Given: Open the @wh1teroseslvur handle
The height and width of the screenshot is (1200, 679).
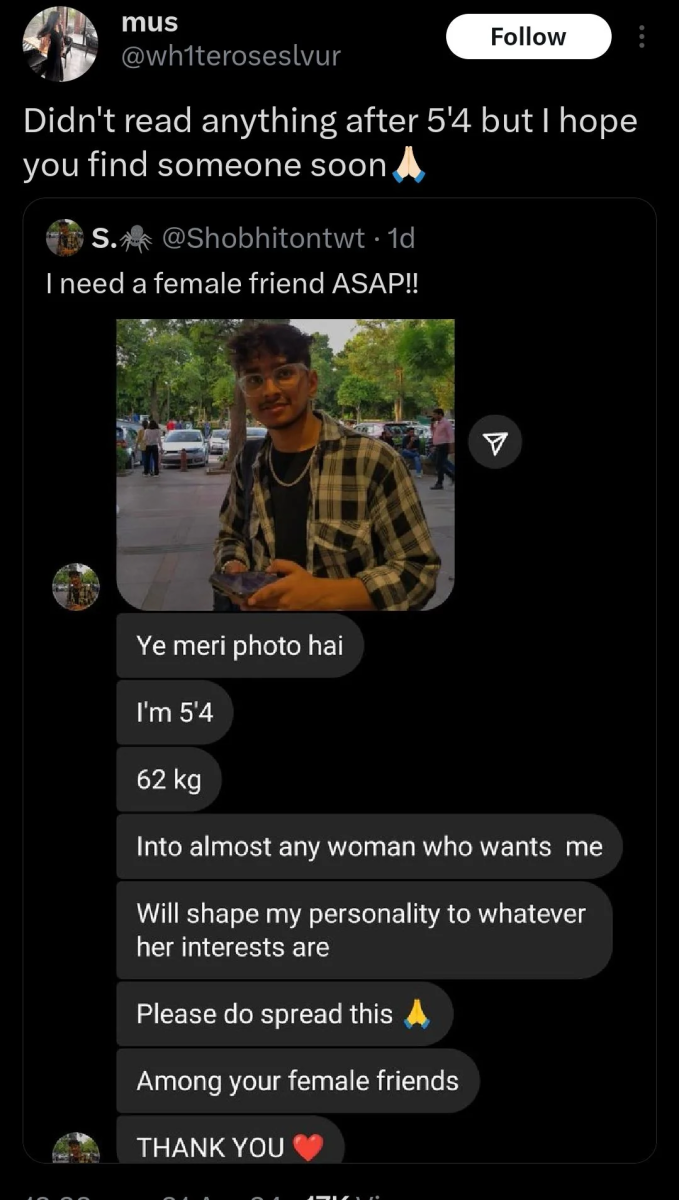Looking at the screenshot, I should tap(231, 56).
